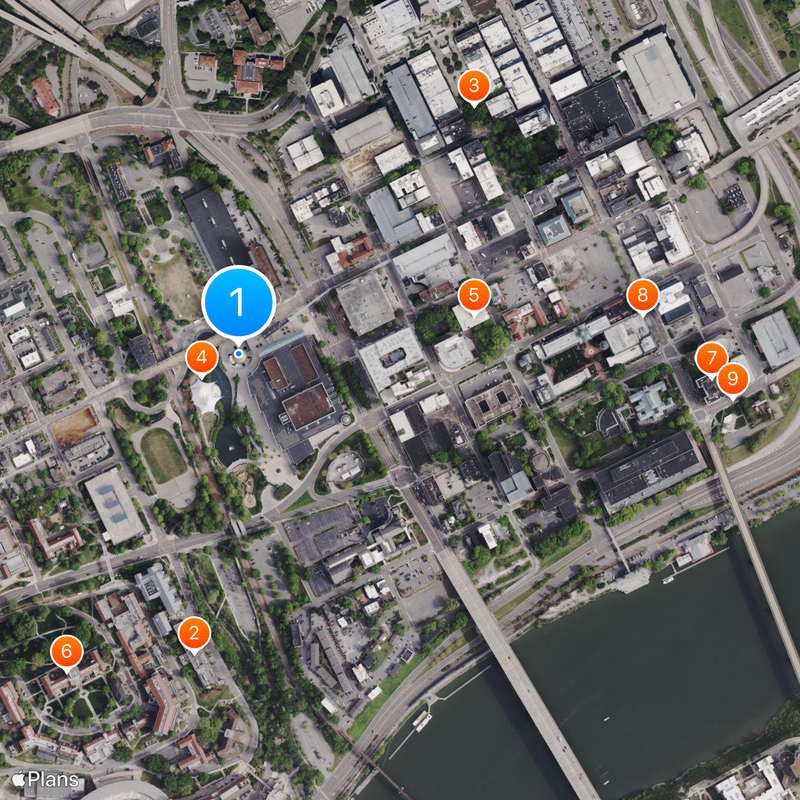Open location pin number 6
800x800 pixels.
coord(67,652)
